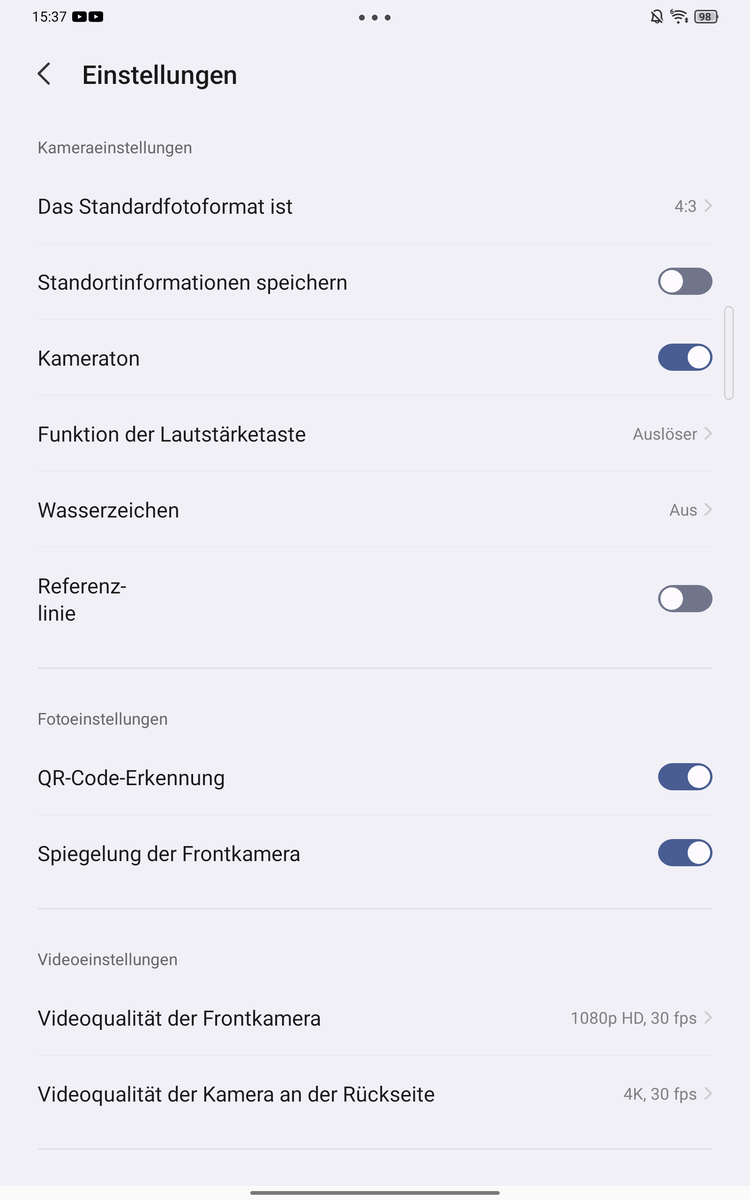The image size is (750, 1200).
Task: Turn off Kameraton
Action: pos(684,358)
